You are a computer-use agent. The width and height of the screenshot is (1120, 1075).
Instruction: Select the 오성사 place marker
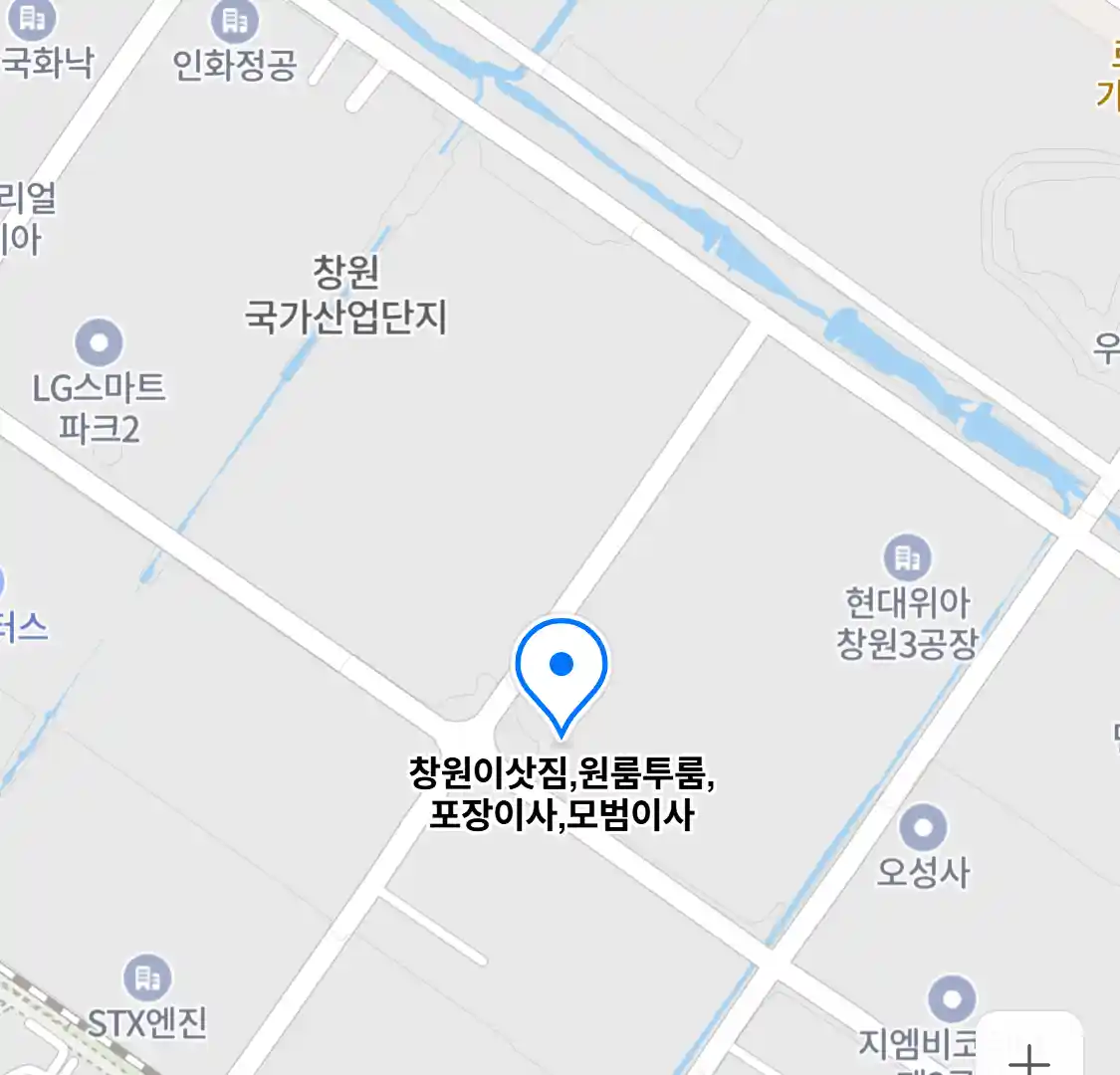pyautogui.click(x=923, y=828)
